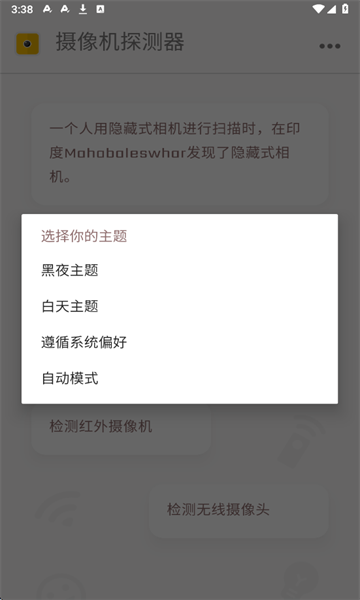Select 自动模式 in theme dialog
The image size is (360, 600).
pos(179,378)
